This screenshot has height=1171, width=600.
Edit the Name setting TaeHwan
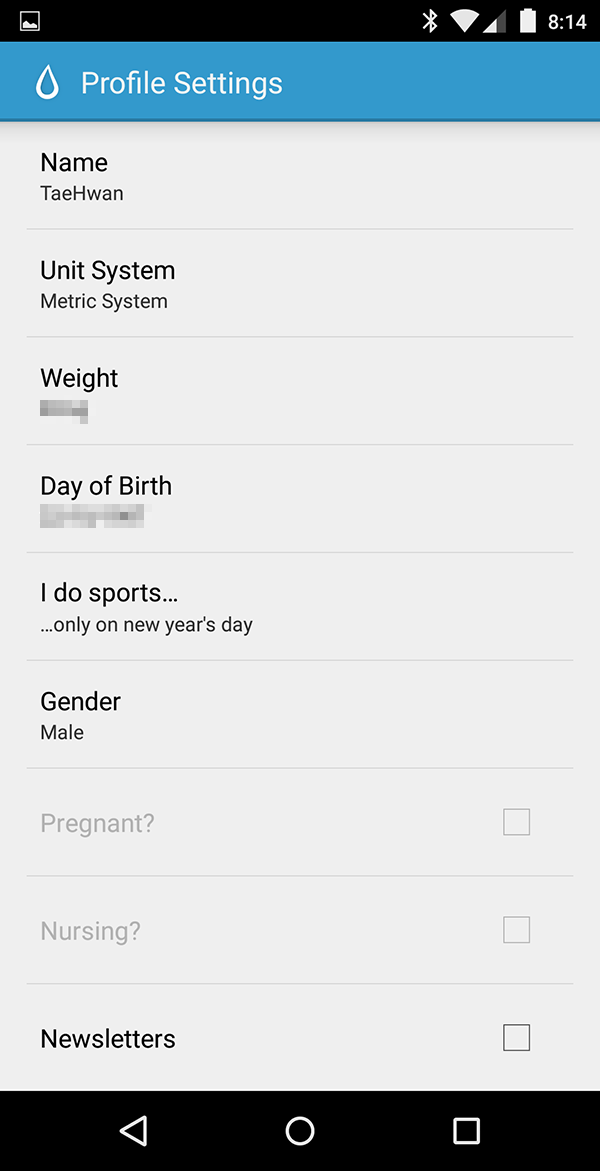300,176
